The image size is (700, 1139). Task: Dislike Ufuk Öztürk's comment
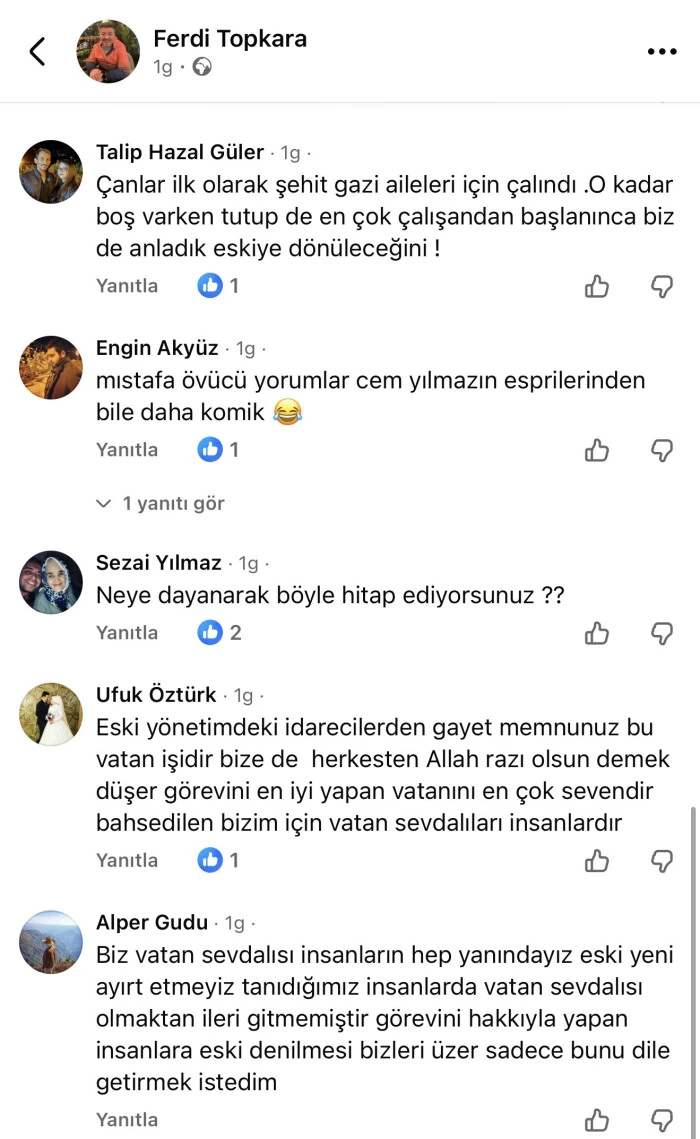tap(662, 861)
